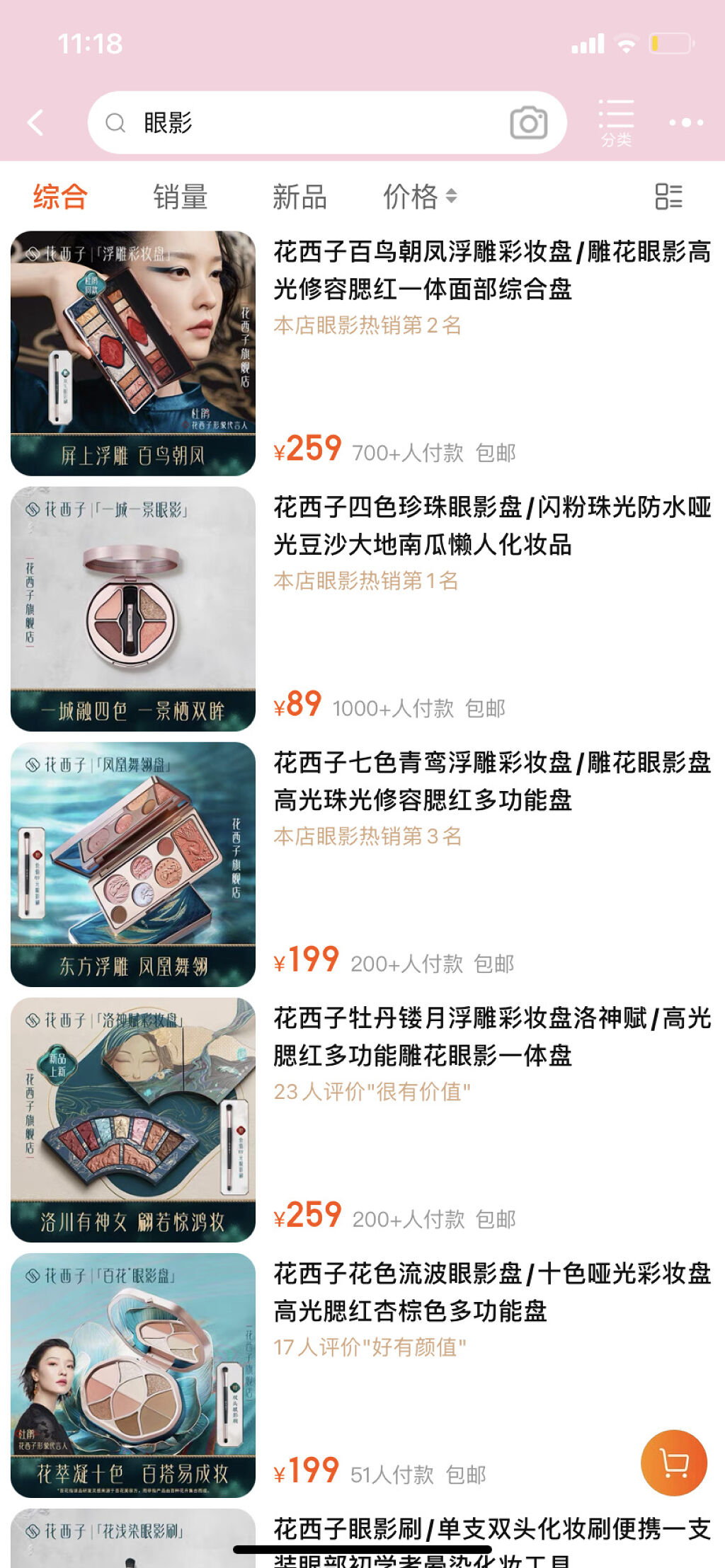Sort results by 销量
The image size is (725, 1568).
(181, 197)
